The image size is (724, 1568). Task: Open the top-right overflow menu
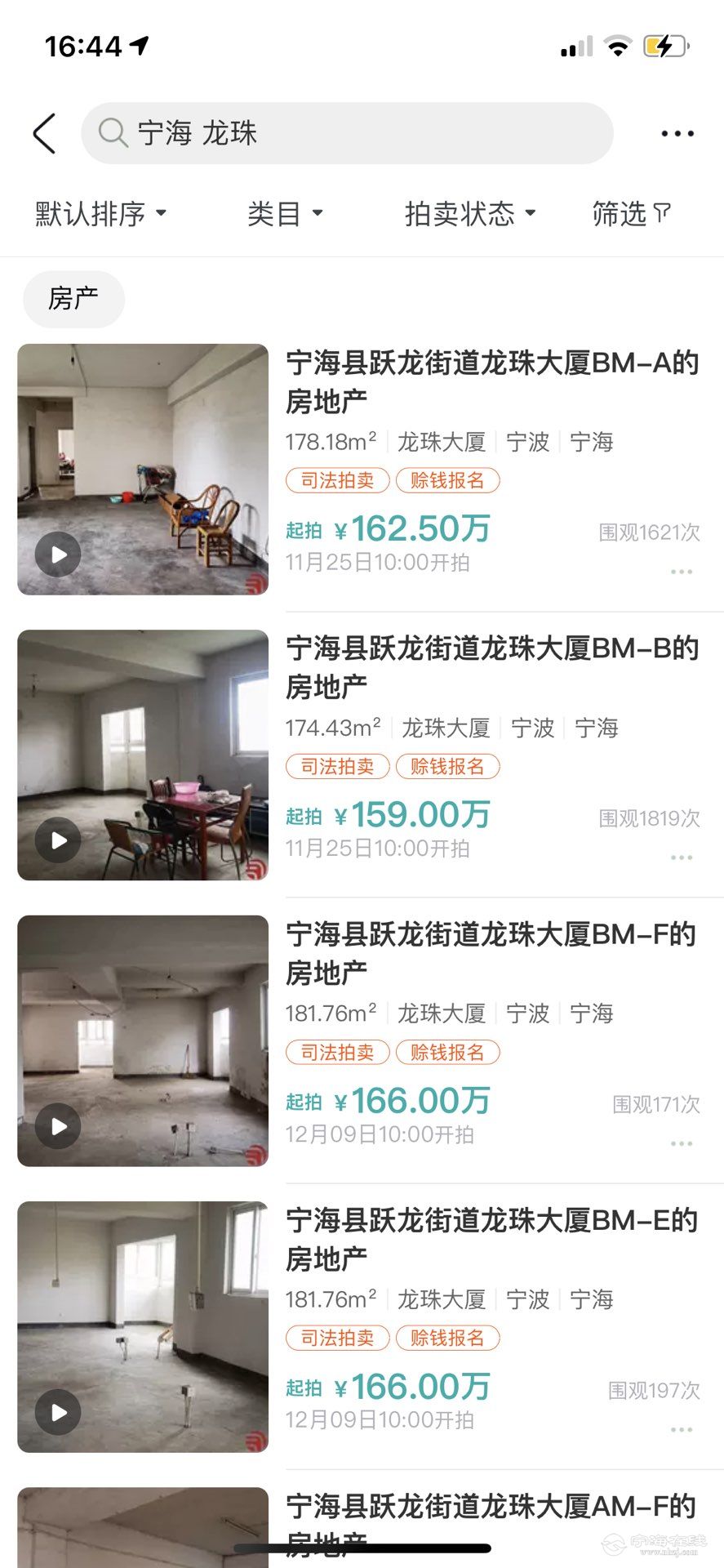(x=677, y=133)
